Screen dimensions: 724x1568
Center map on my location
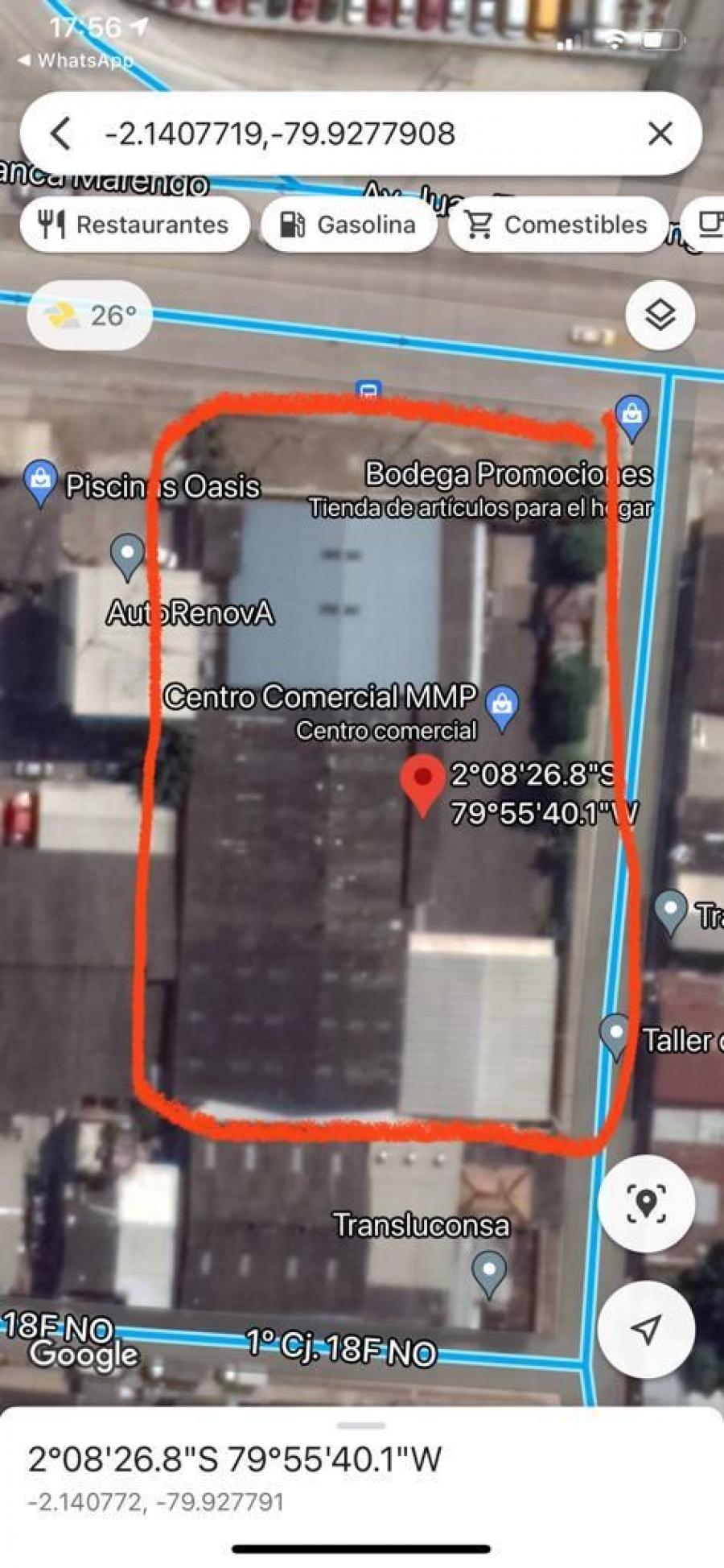click(x=646, y=1330)
